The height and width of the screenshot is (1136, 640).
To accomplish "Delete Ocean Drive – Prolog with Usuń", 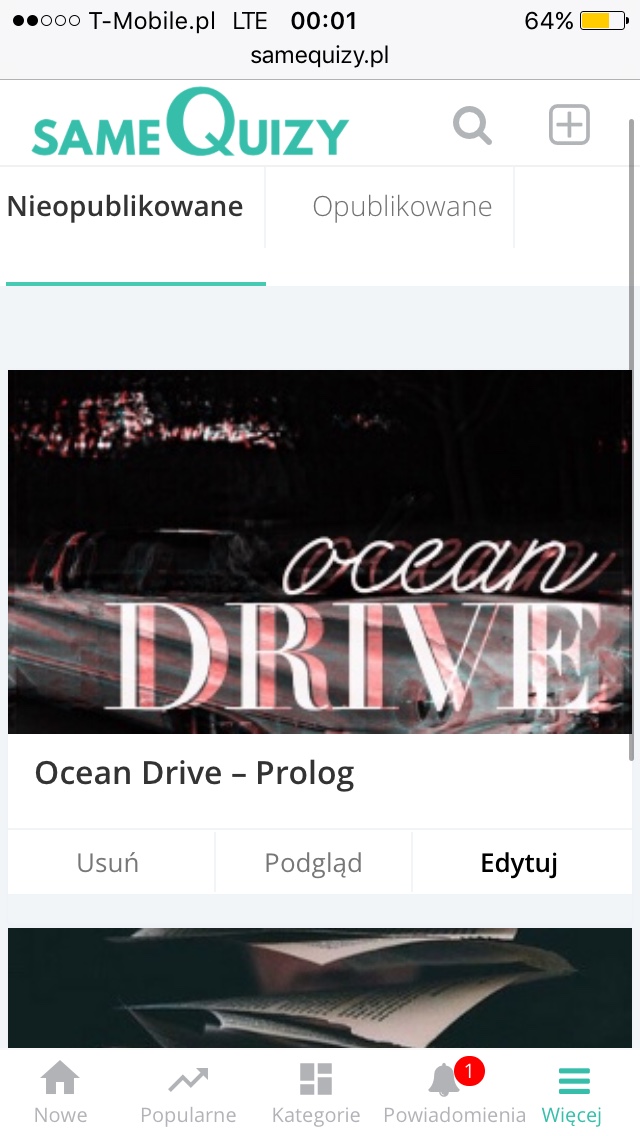I will coord(108,862).
